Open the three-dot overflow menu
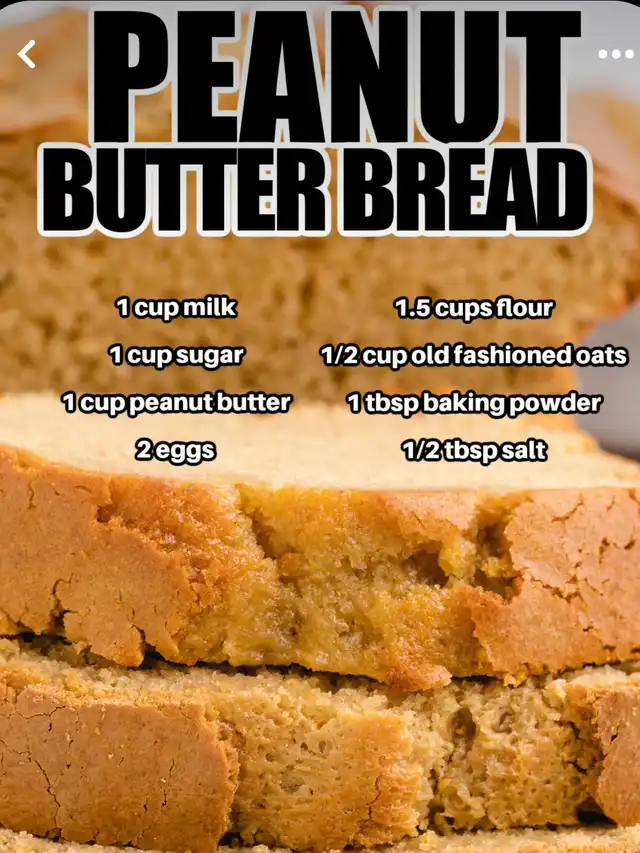Image resolution: width=640 pixels, height=853 pixels. 615,54
